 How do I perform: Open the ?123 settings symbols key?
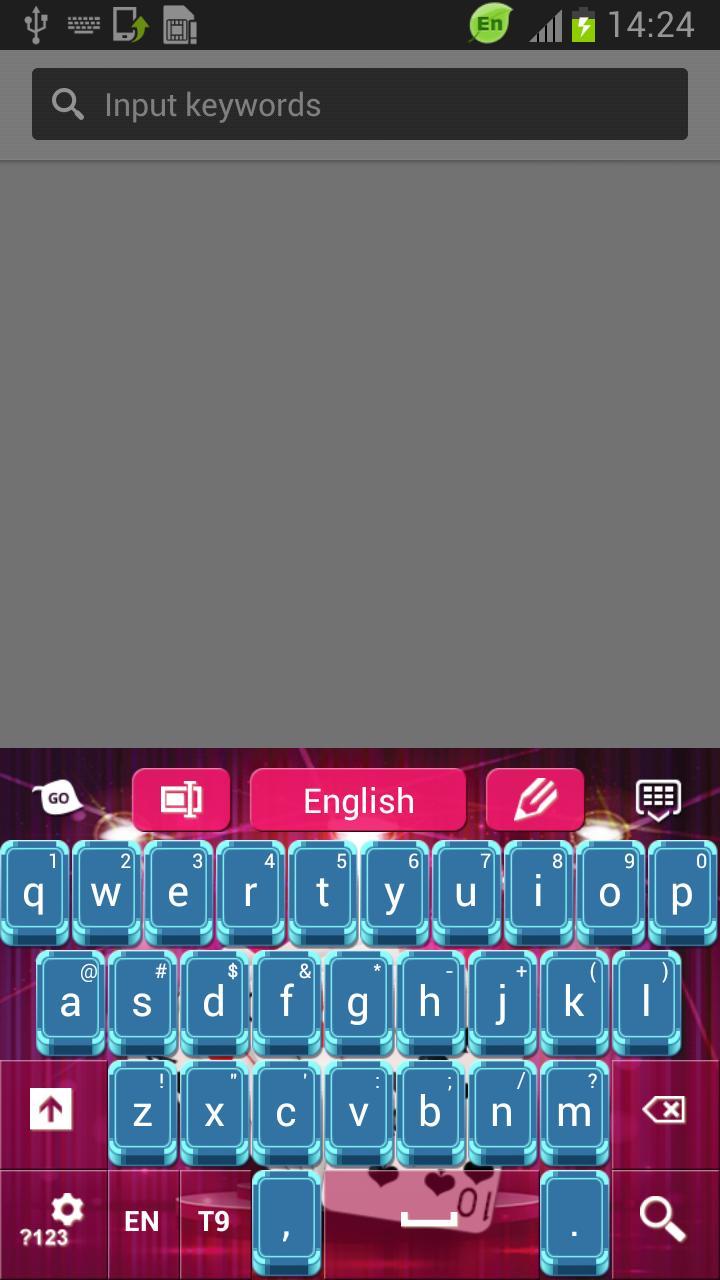coord(51,1222)
